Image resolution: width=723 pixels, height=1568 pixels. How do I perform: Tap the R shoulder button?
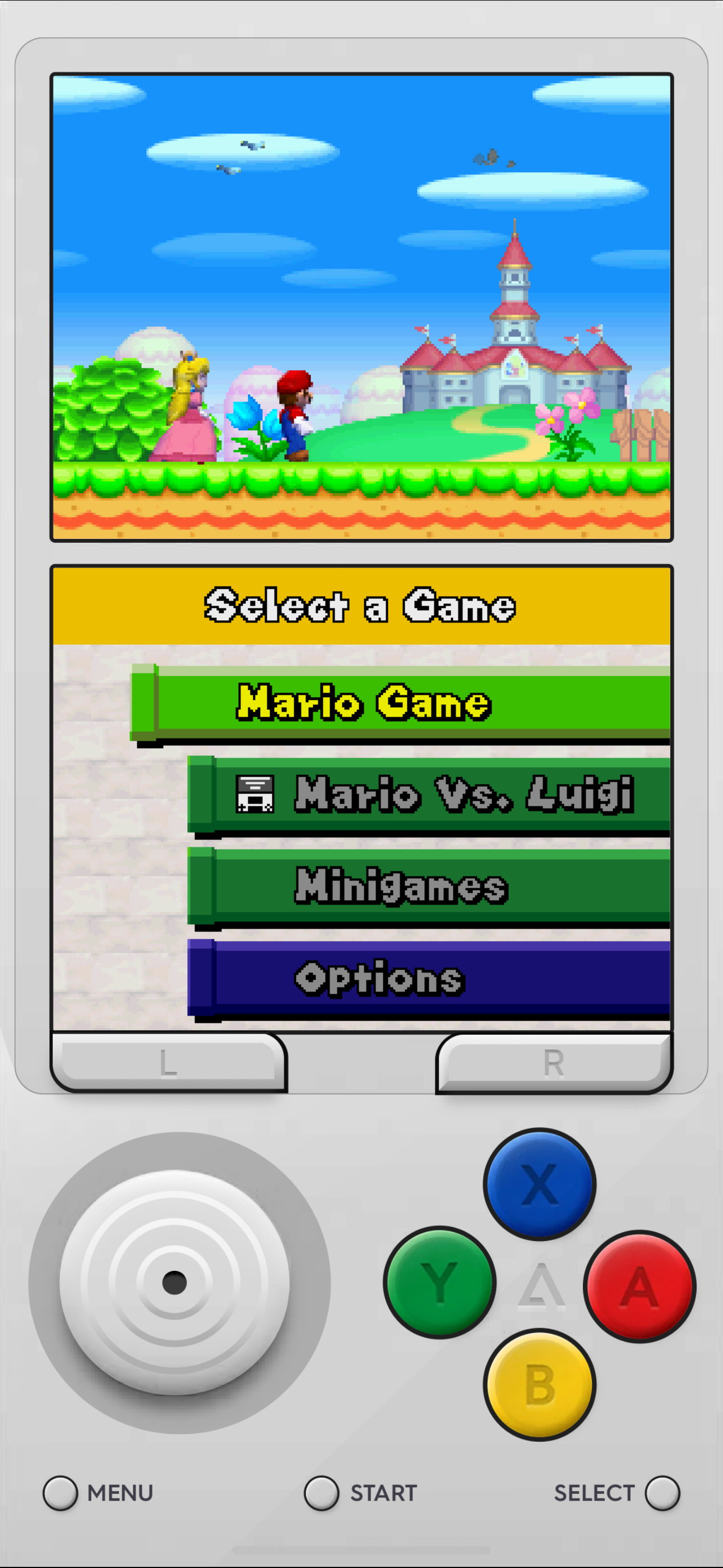(554, 1063)
